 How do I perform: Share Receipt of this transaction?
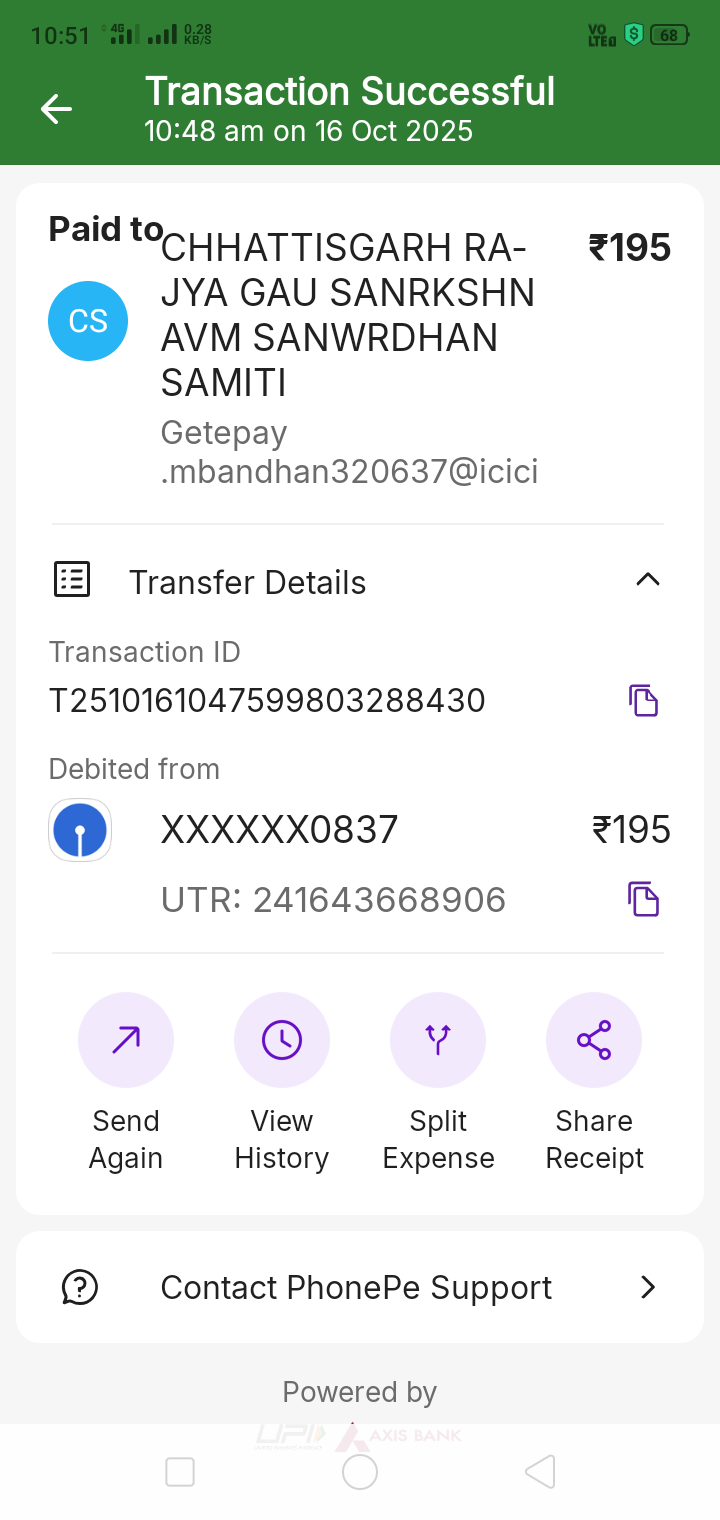(594, 1040)
